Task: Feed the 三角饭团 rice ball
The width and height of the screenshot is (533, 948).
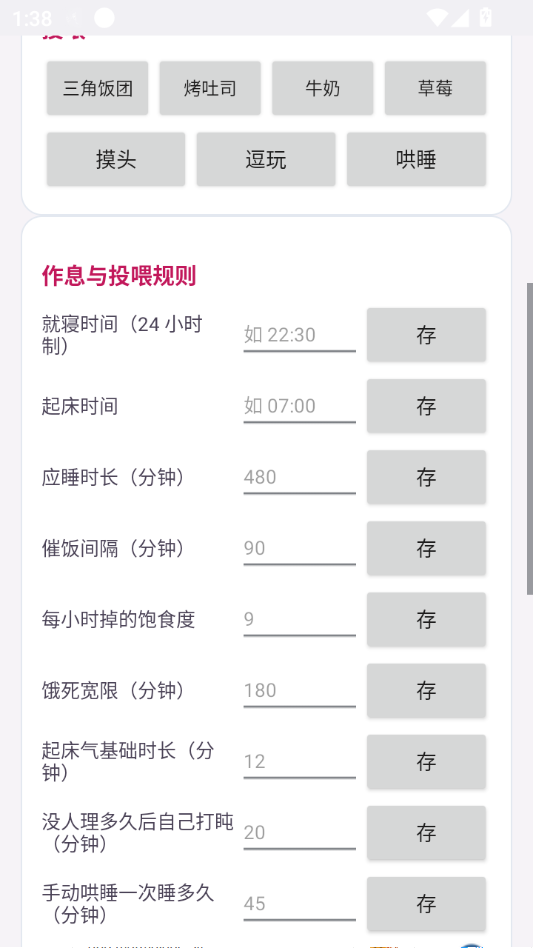Action: tap(97, 88)
